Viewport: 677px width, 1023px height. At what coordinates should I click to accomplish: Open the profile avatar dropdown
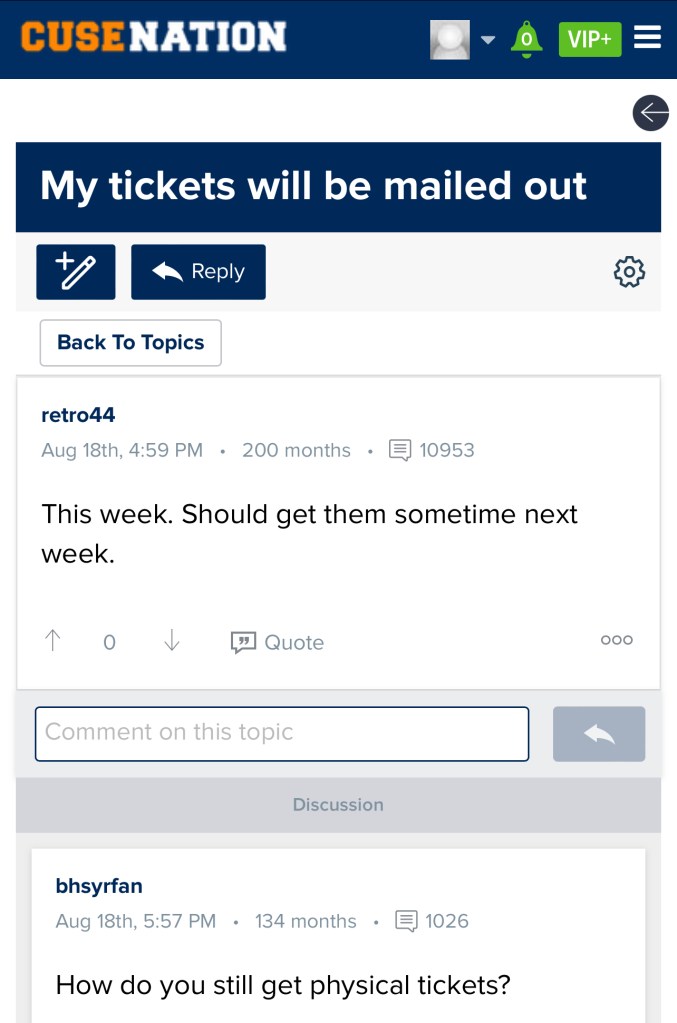tap(462, 39)
